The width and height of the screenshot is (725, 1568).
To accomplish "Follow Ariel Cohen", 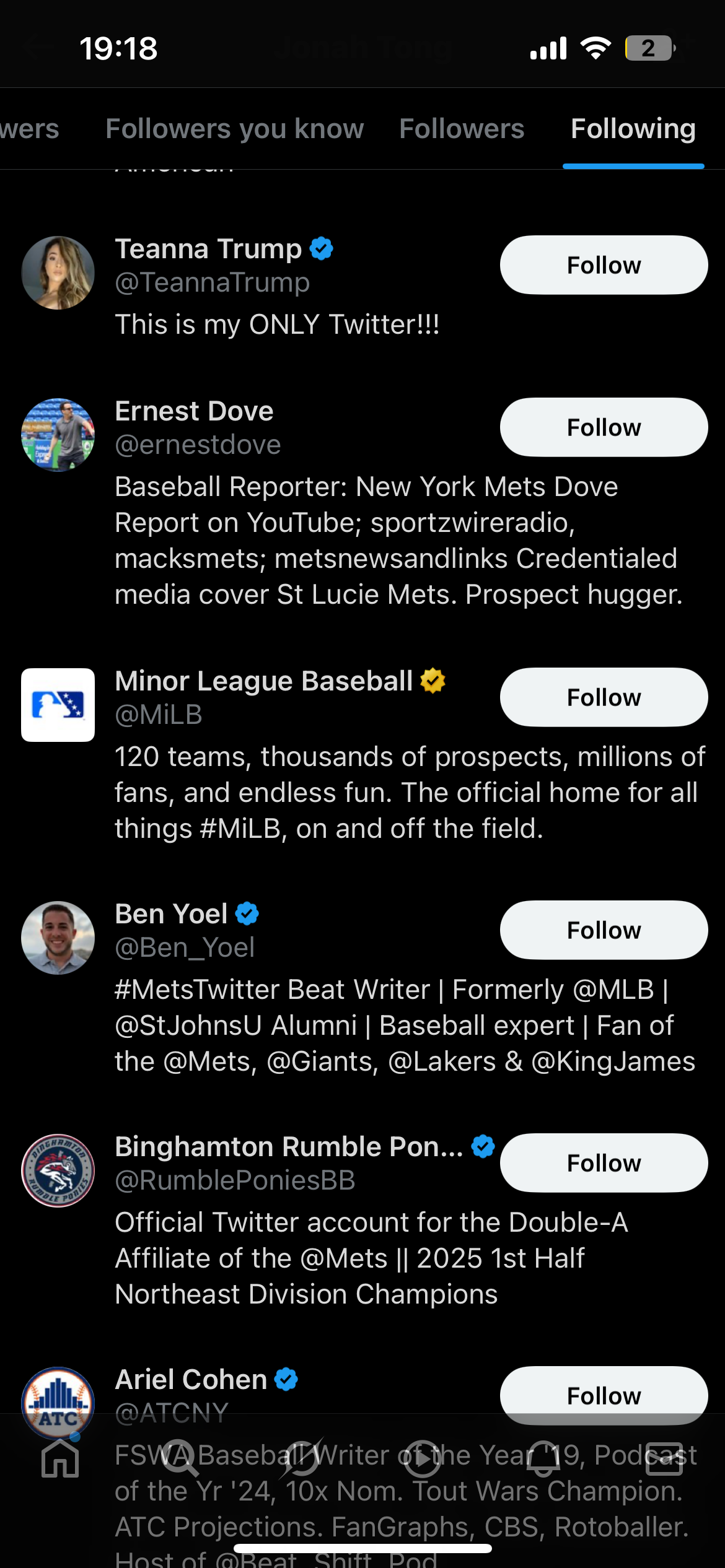I will (604, 1395).
